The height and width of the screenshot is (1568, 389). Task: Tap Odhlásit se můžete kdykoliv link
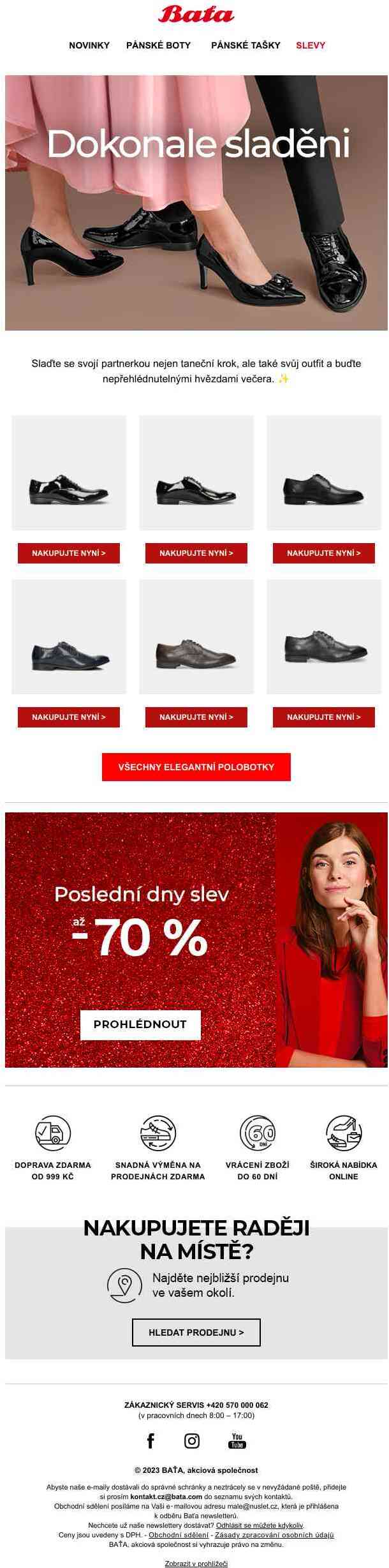pyautogui.click(x=260, y=1525)
